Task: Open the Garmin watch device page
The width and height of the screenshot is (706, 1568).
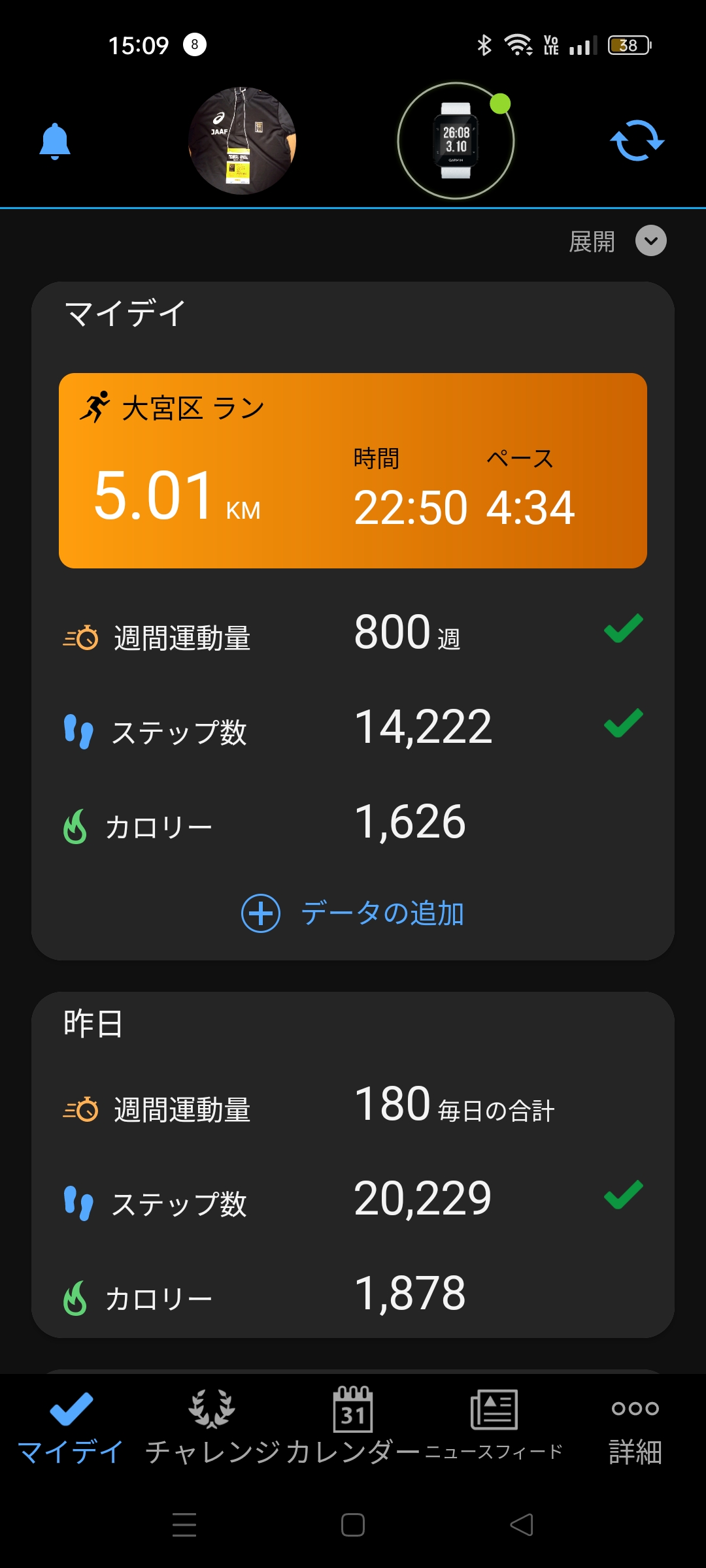Action: [456, 141]
